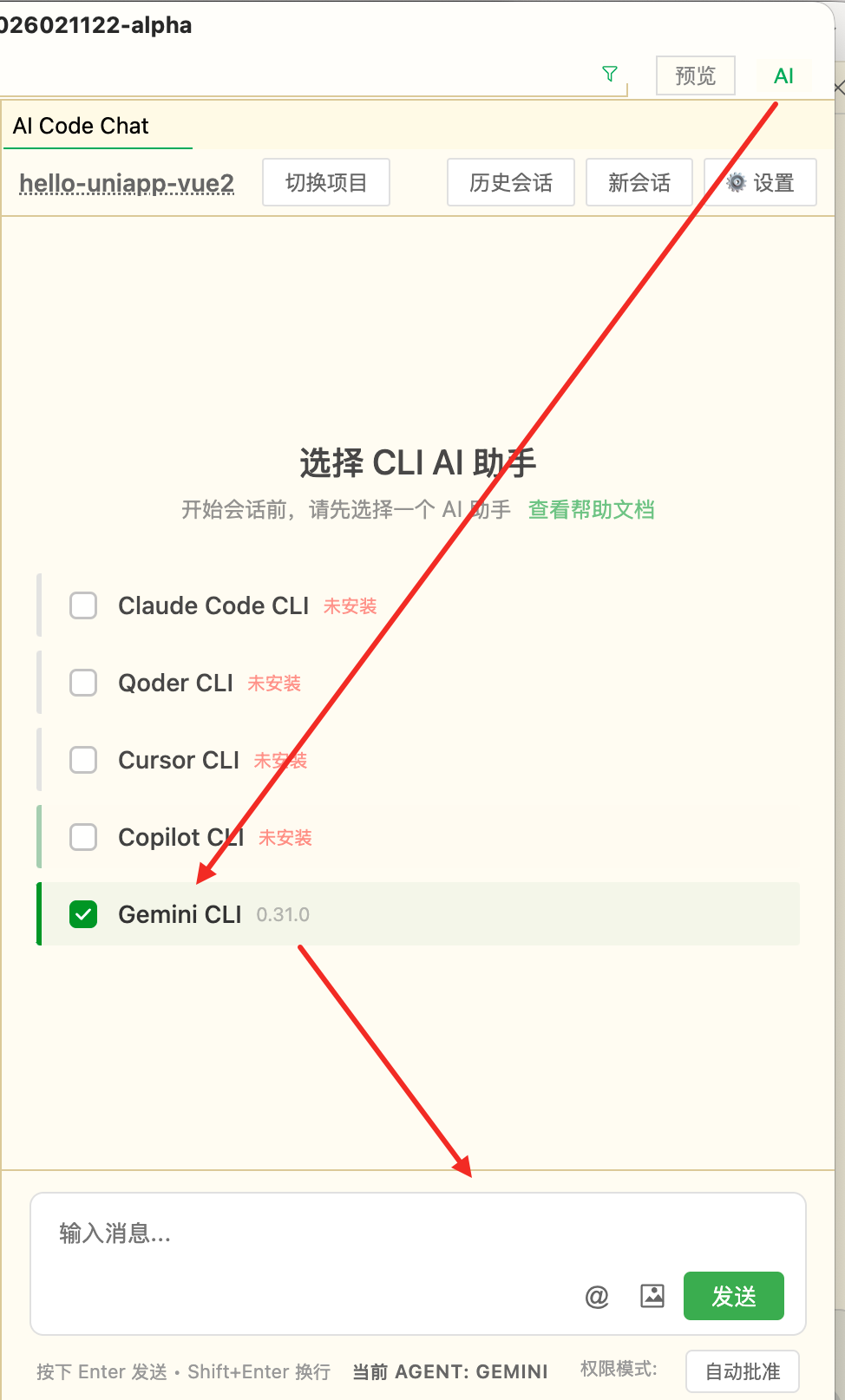Open the 查看帮助文档 link

[591, 509]
